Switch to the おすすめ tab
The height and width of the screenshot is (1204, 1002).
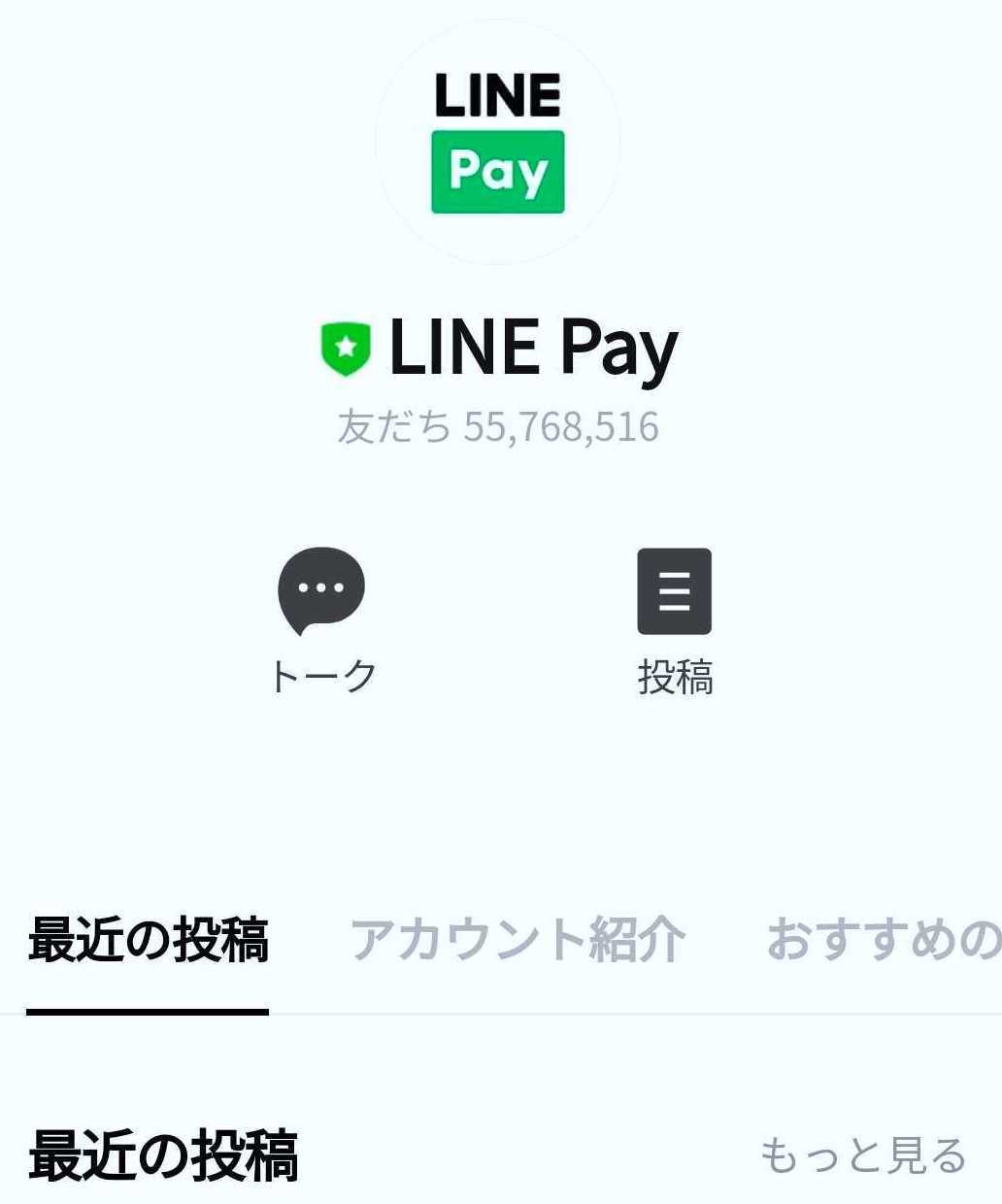click(882, 940)
